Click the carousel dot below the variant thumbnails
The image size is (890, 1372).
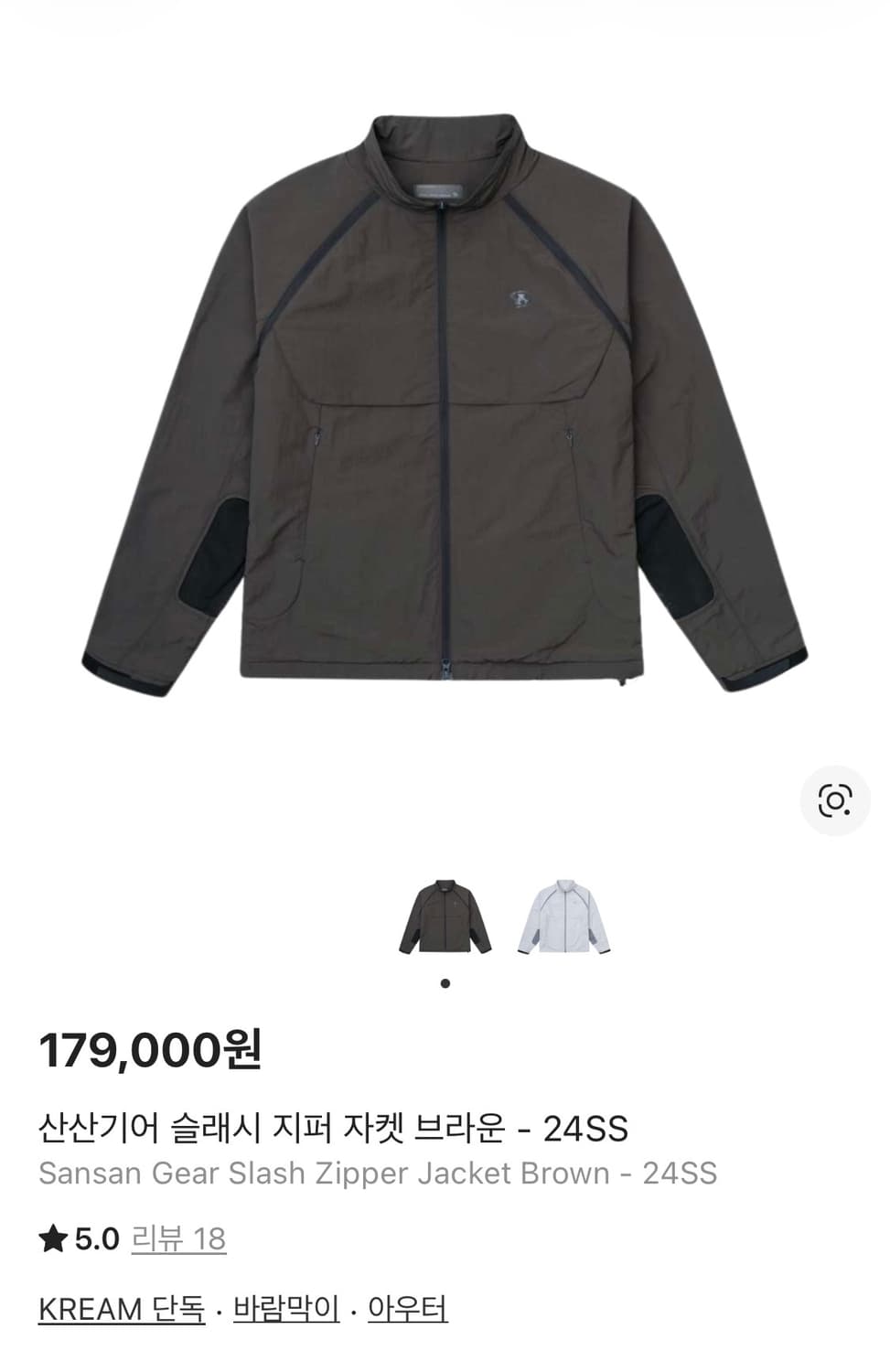[445, 982]
